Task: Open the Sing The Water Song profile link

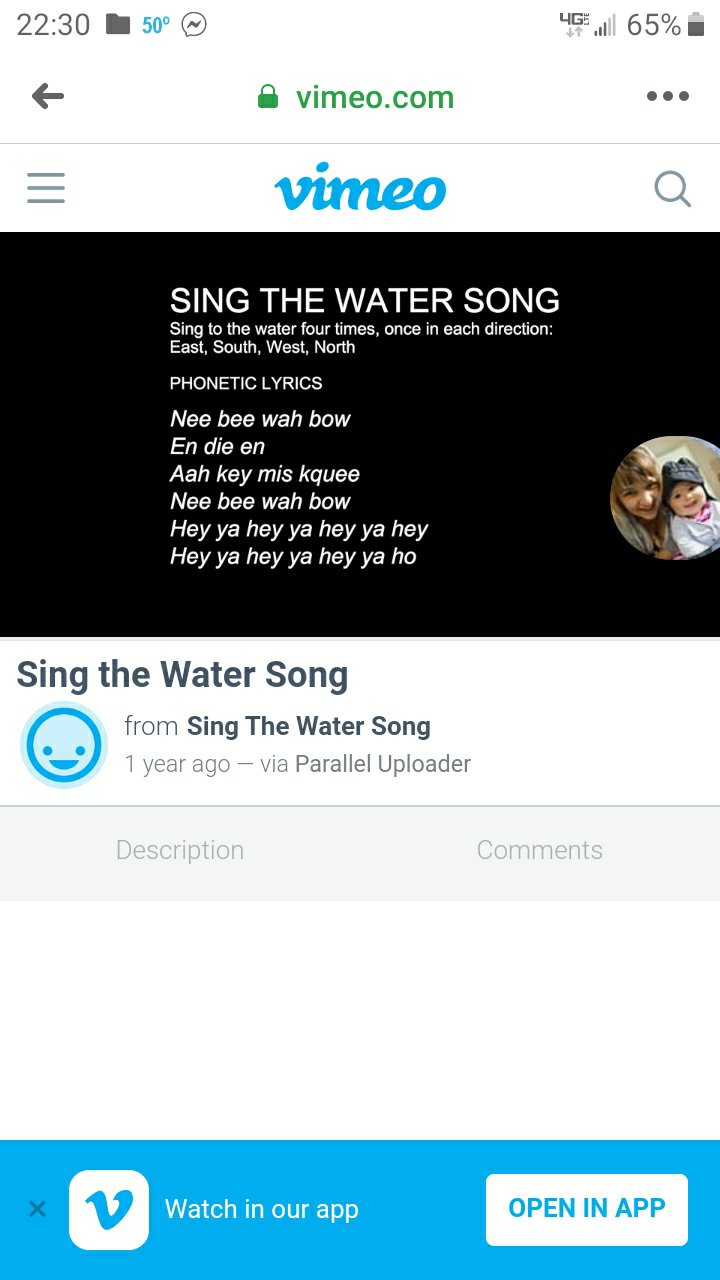Action: click(x=308, y=726)
